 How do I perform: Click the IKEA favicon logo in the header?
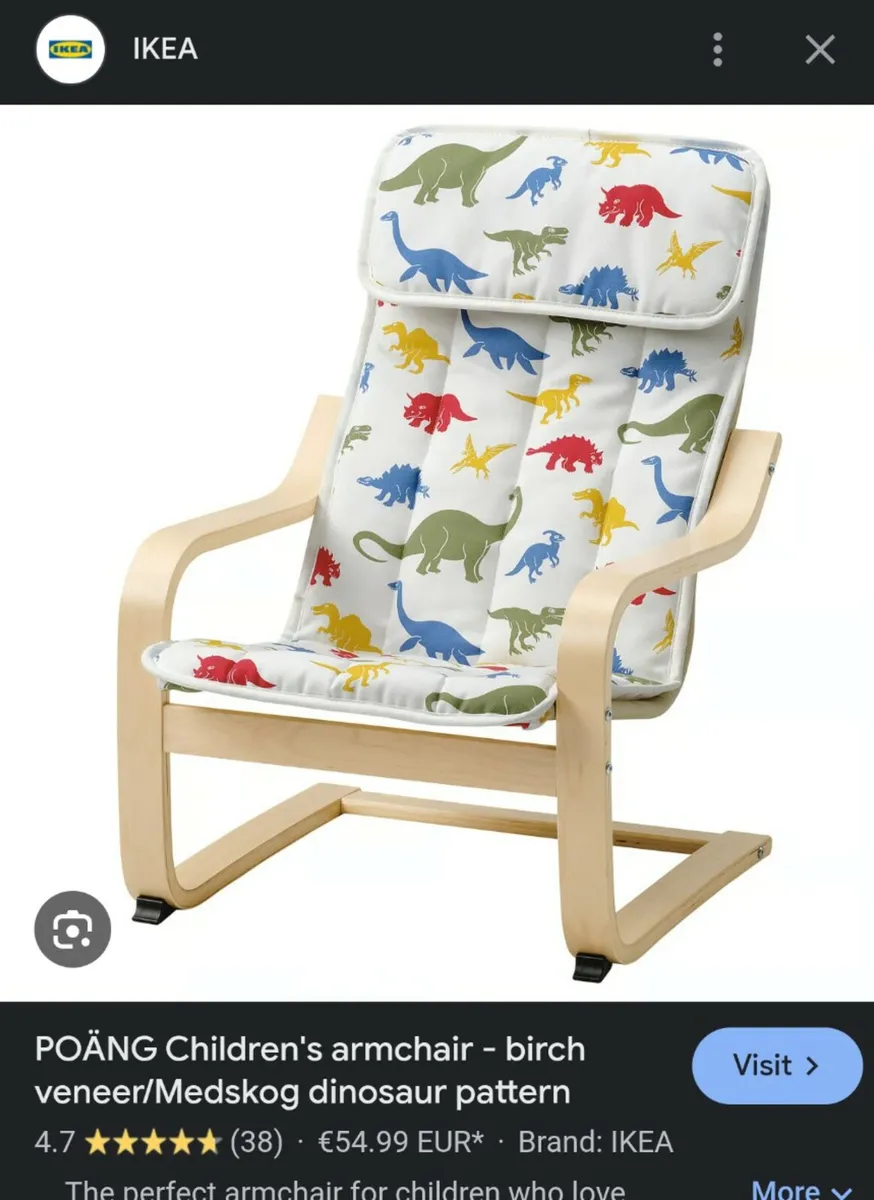[x=69, y=48]
